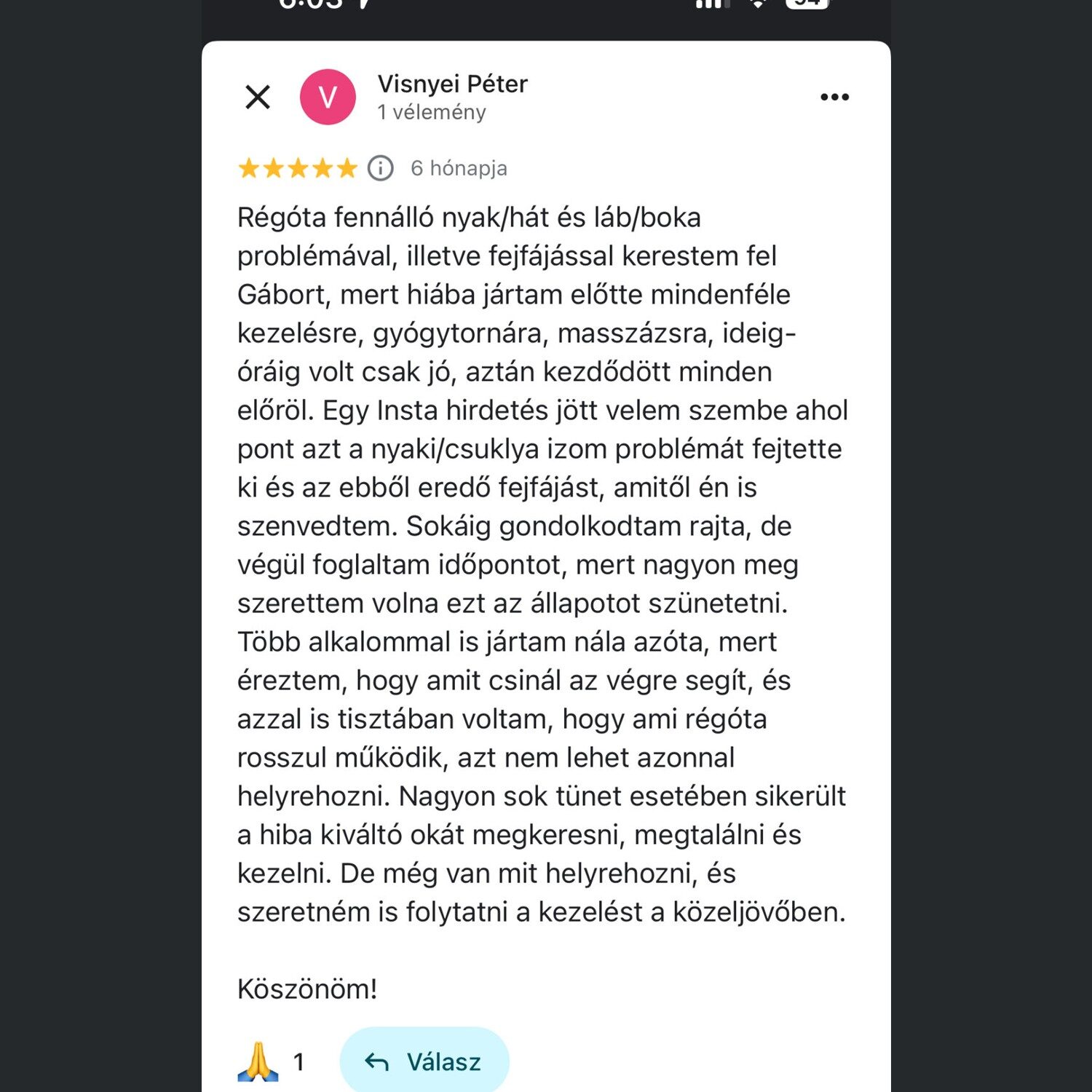Close the review sheet
Viewport: 1092px width, 1092px height.
point(258,97)
